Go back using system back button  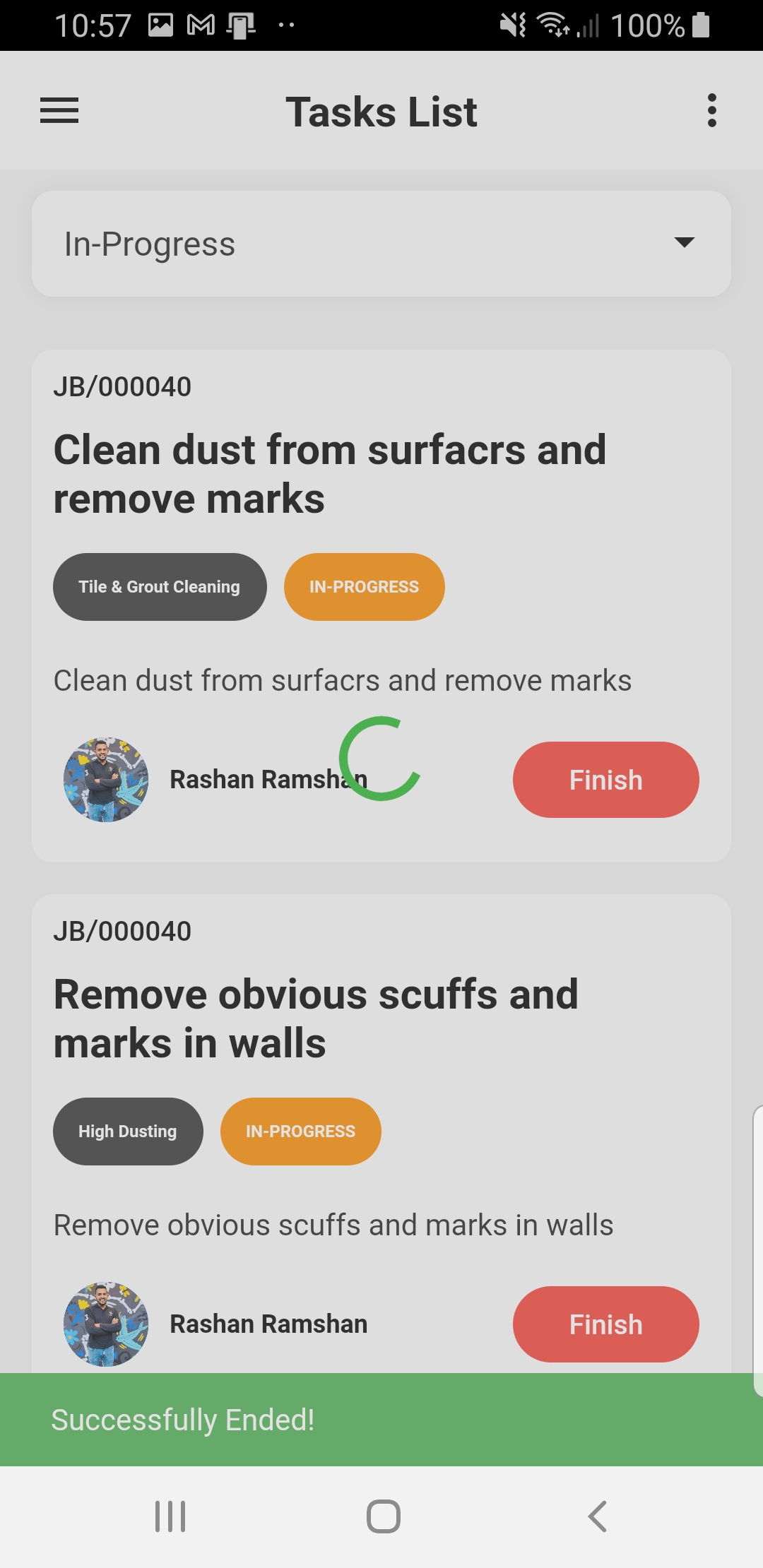tap(597, 1516)
